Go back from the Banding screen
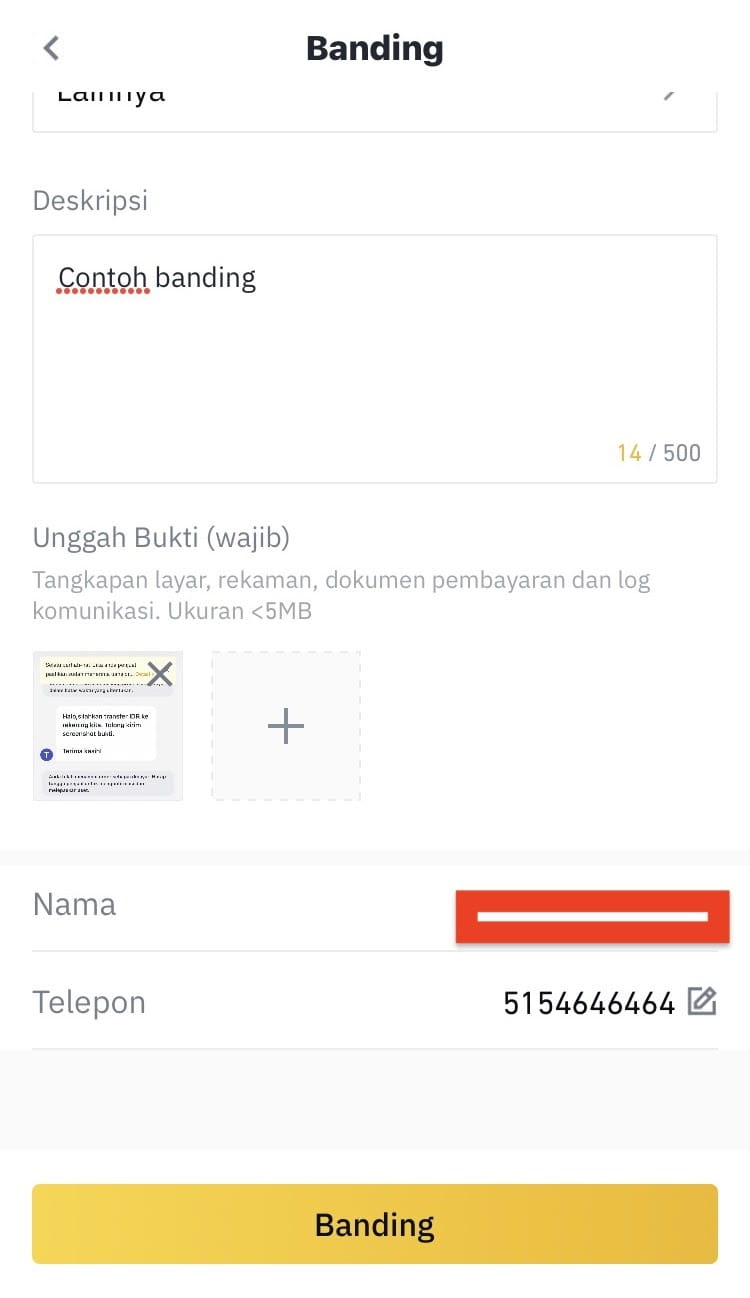Image resolution: width=750 pixels, height=1298 pixels. coord(52,48)
